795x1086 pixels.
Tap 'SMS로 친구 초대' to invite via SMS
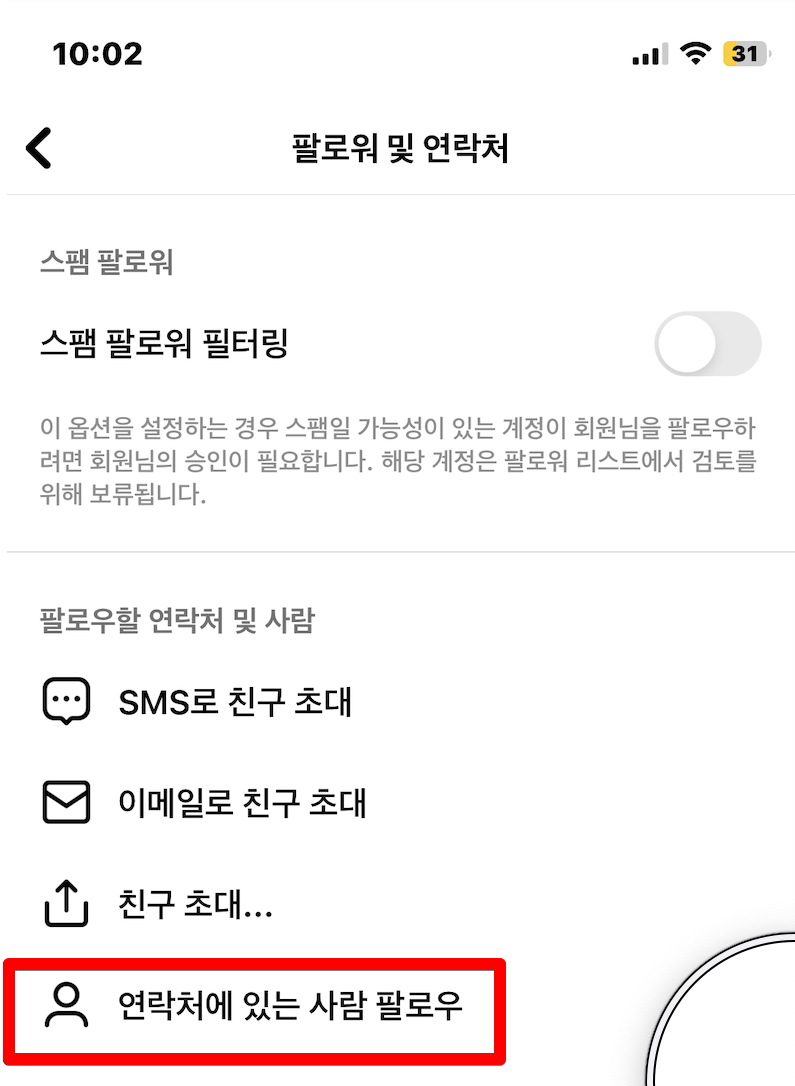(235, 701)
